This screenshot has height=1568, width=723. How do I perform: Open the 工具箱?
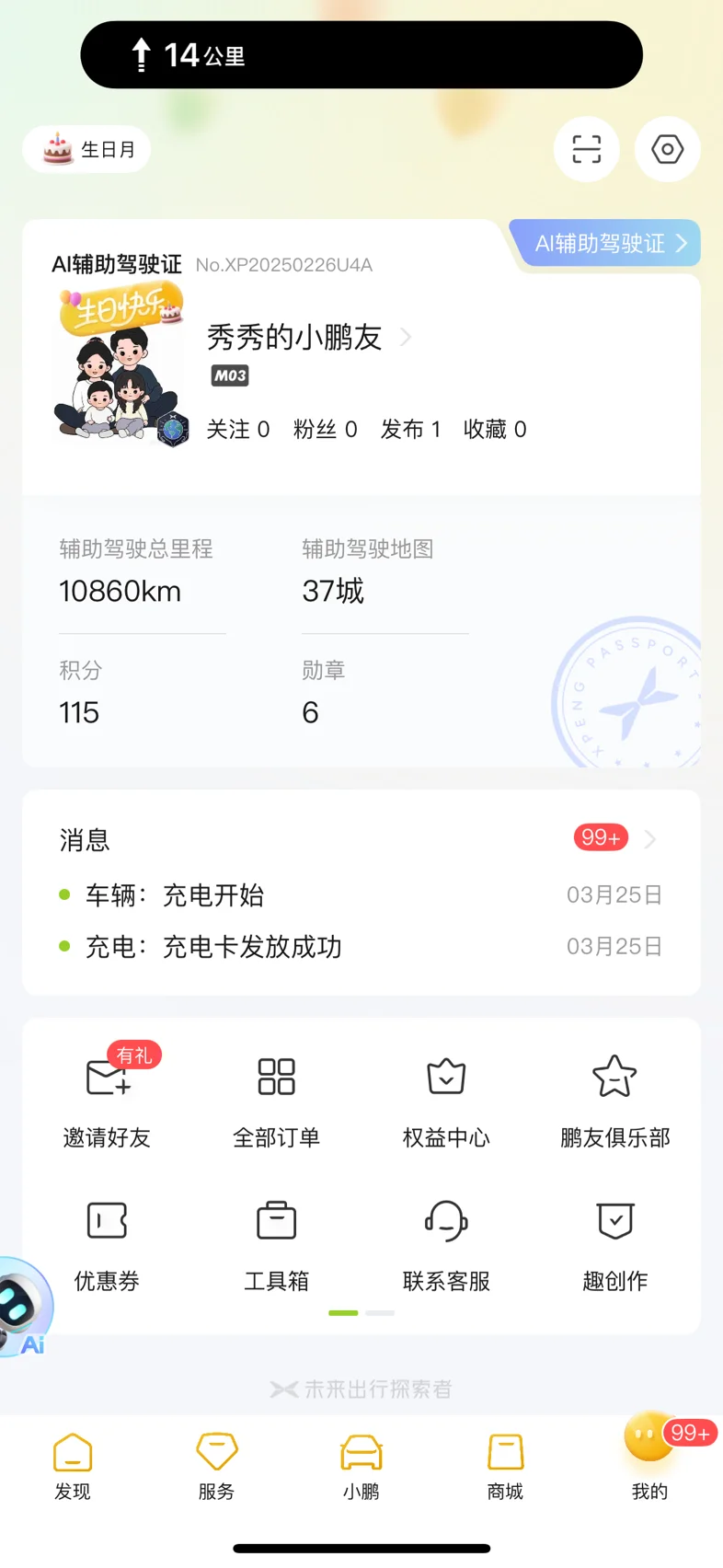pyautogui.click(x=276, y=1240)
